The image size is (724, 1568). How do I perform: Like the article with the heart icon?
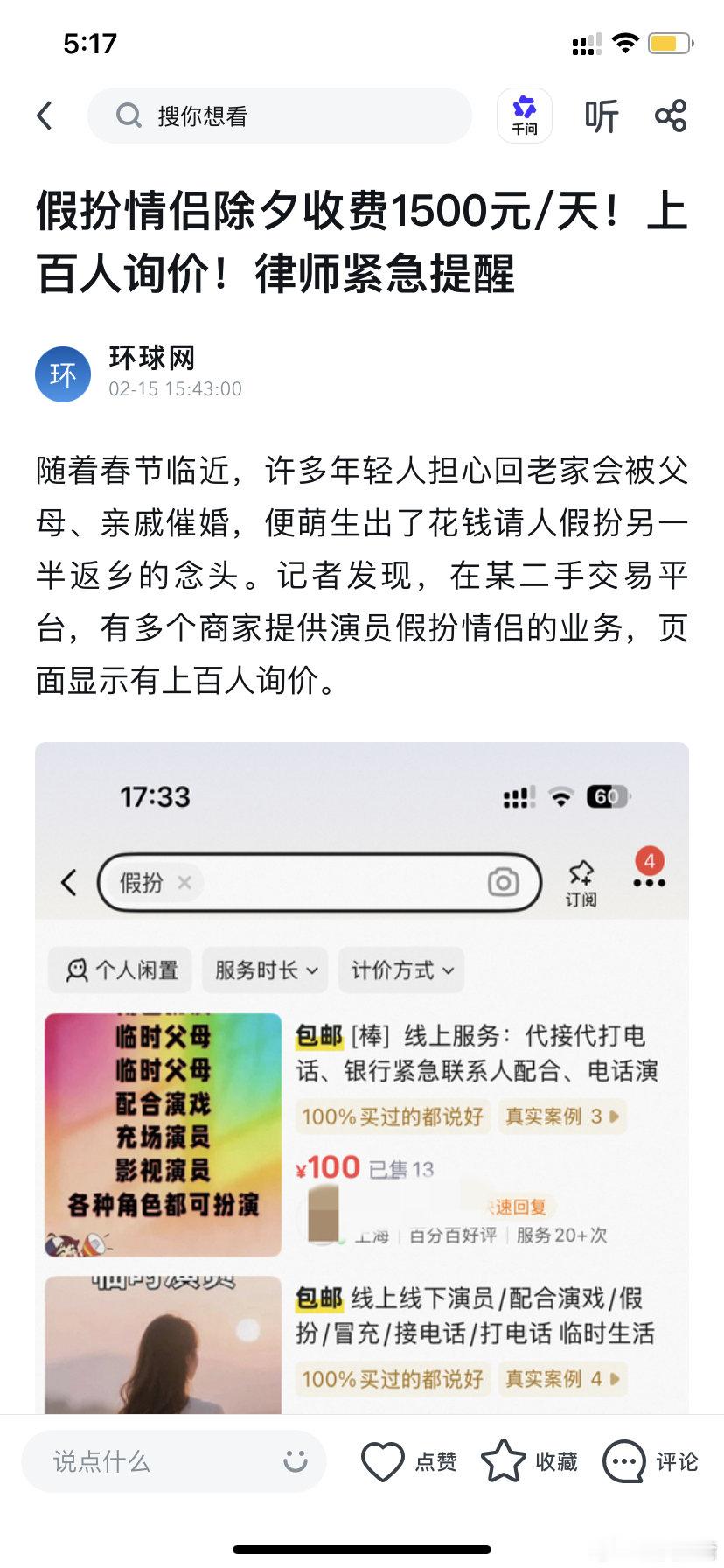[382, 1460]
